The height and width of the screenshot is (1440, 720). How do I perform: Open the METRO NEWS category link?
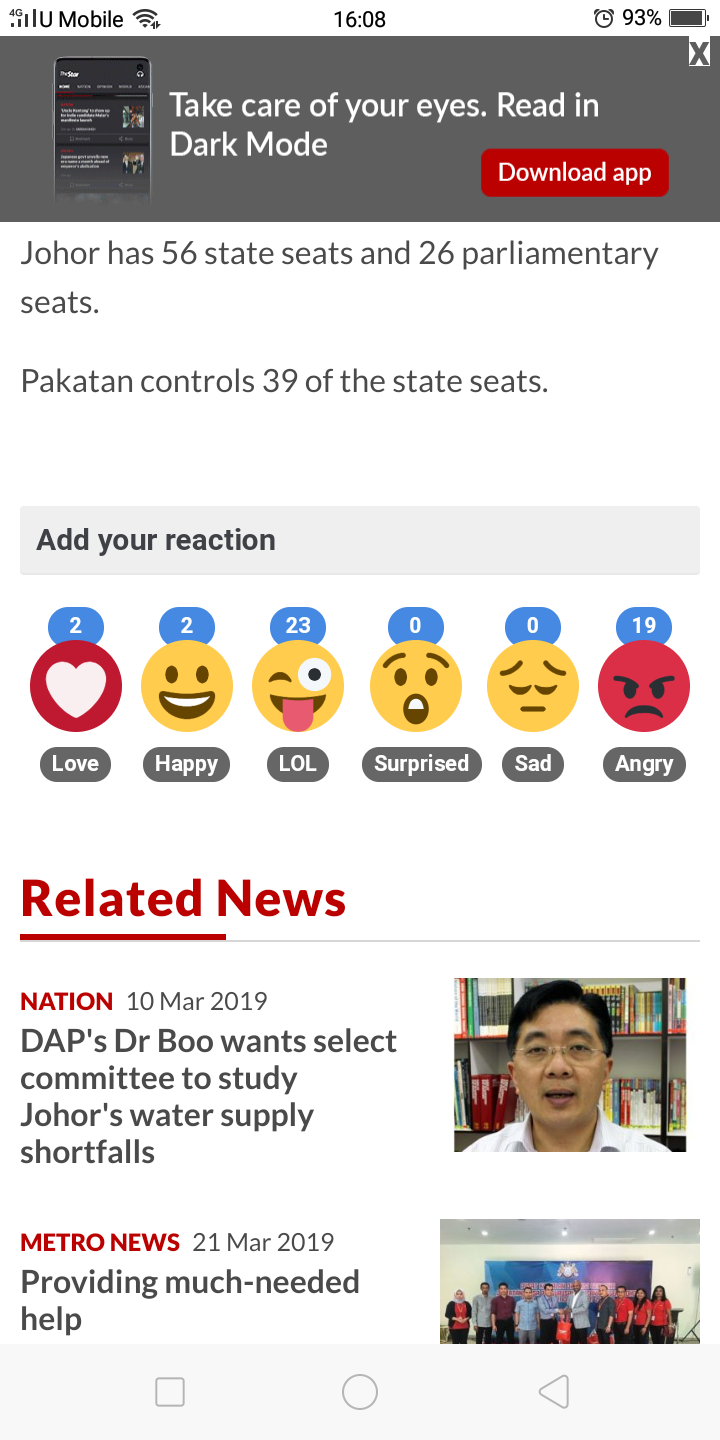(x=100, y=1242)
